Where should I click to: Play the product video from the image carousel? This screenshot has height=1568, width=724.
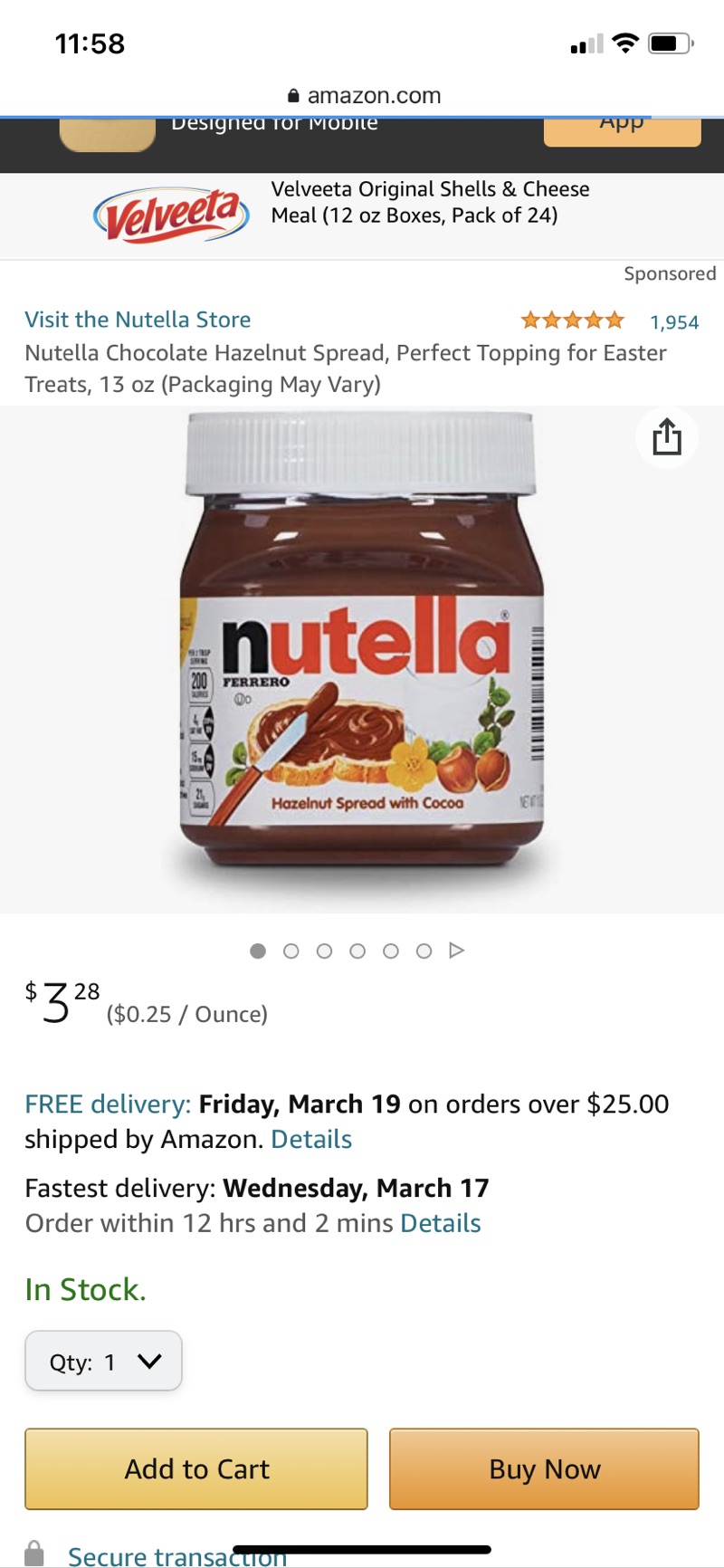coord(457,951)
